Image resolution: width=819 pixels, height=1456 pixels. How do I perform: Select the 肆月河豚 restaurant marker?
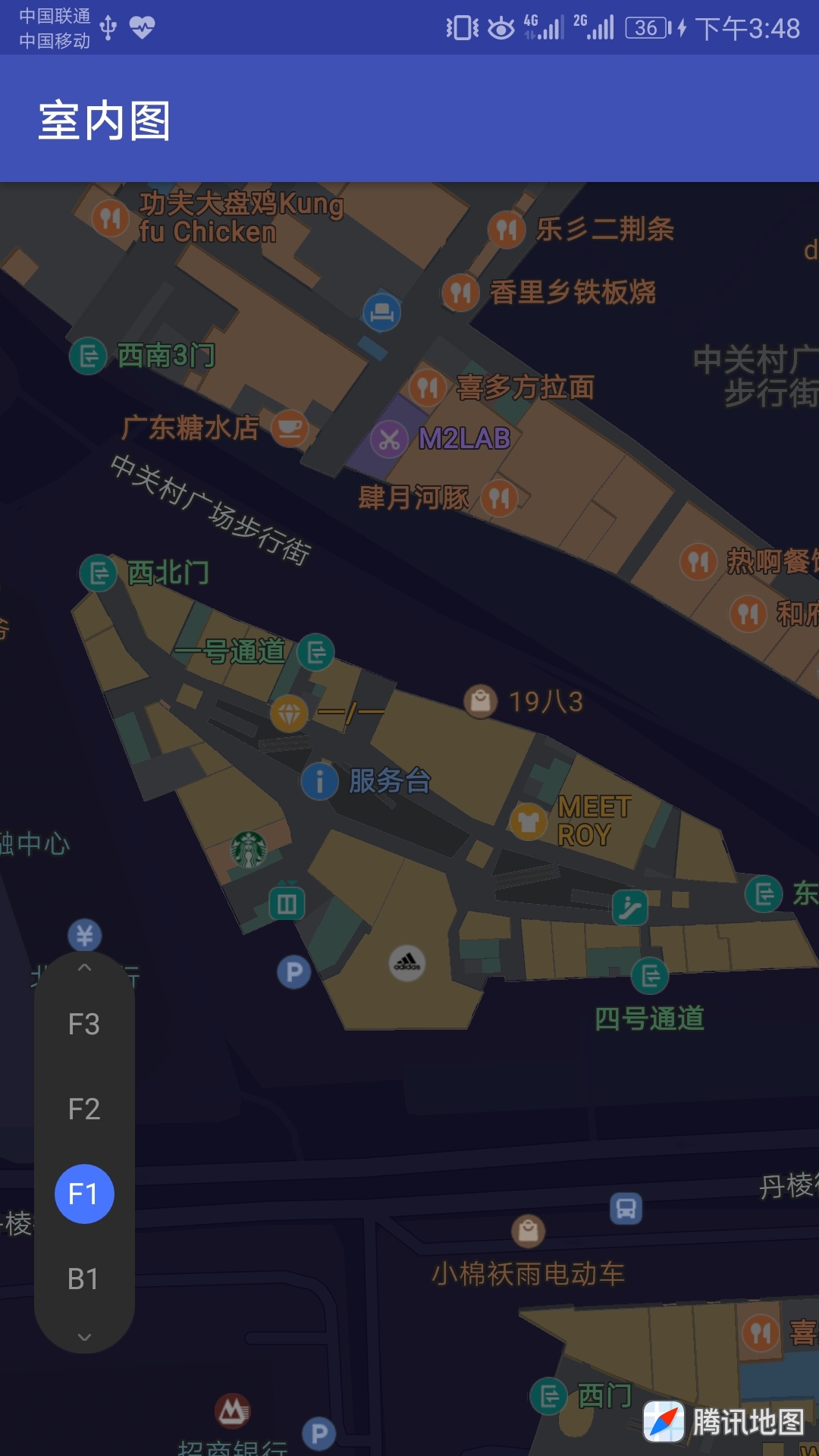pos(500,498)
